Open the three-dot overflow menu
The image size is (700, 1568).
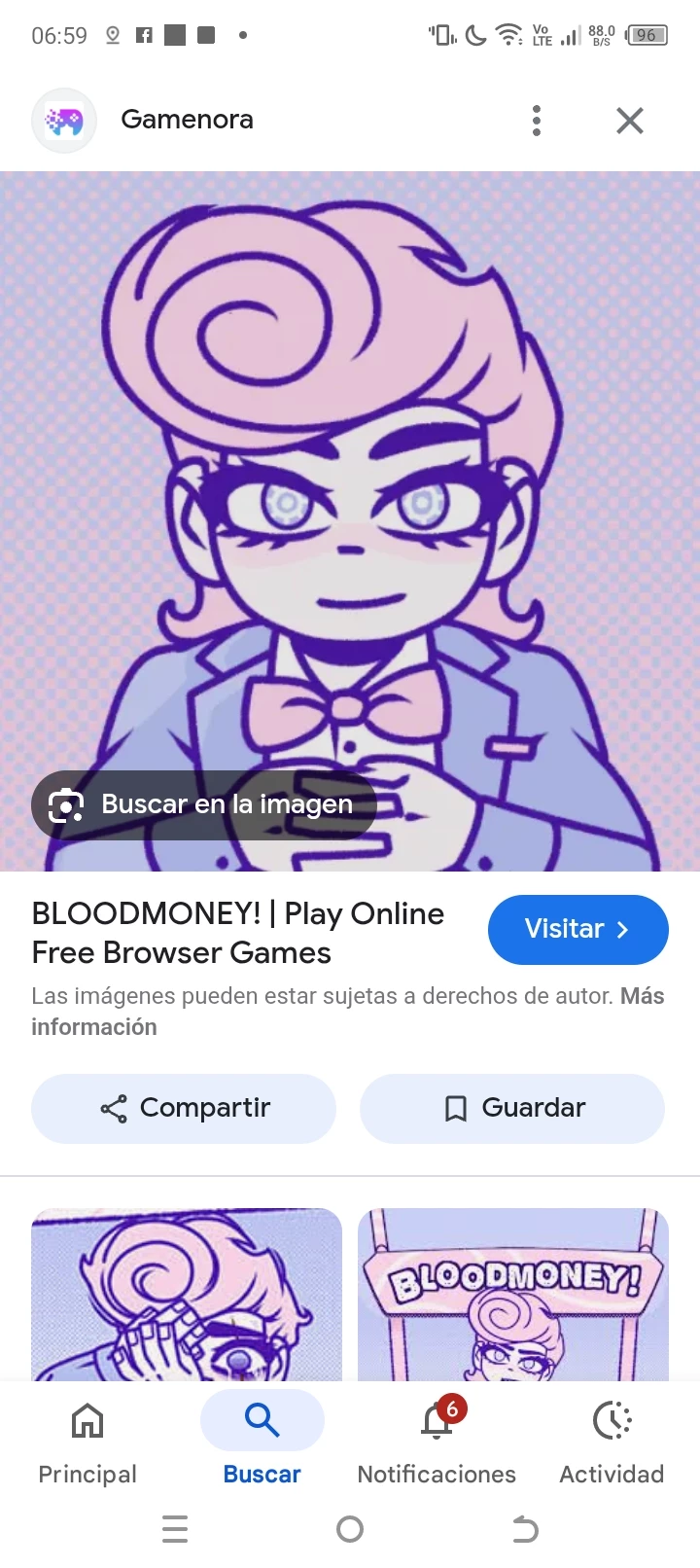536,121
